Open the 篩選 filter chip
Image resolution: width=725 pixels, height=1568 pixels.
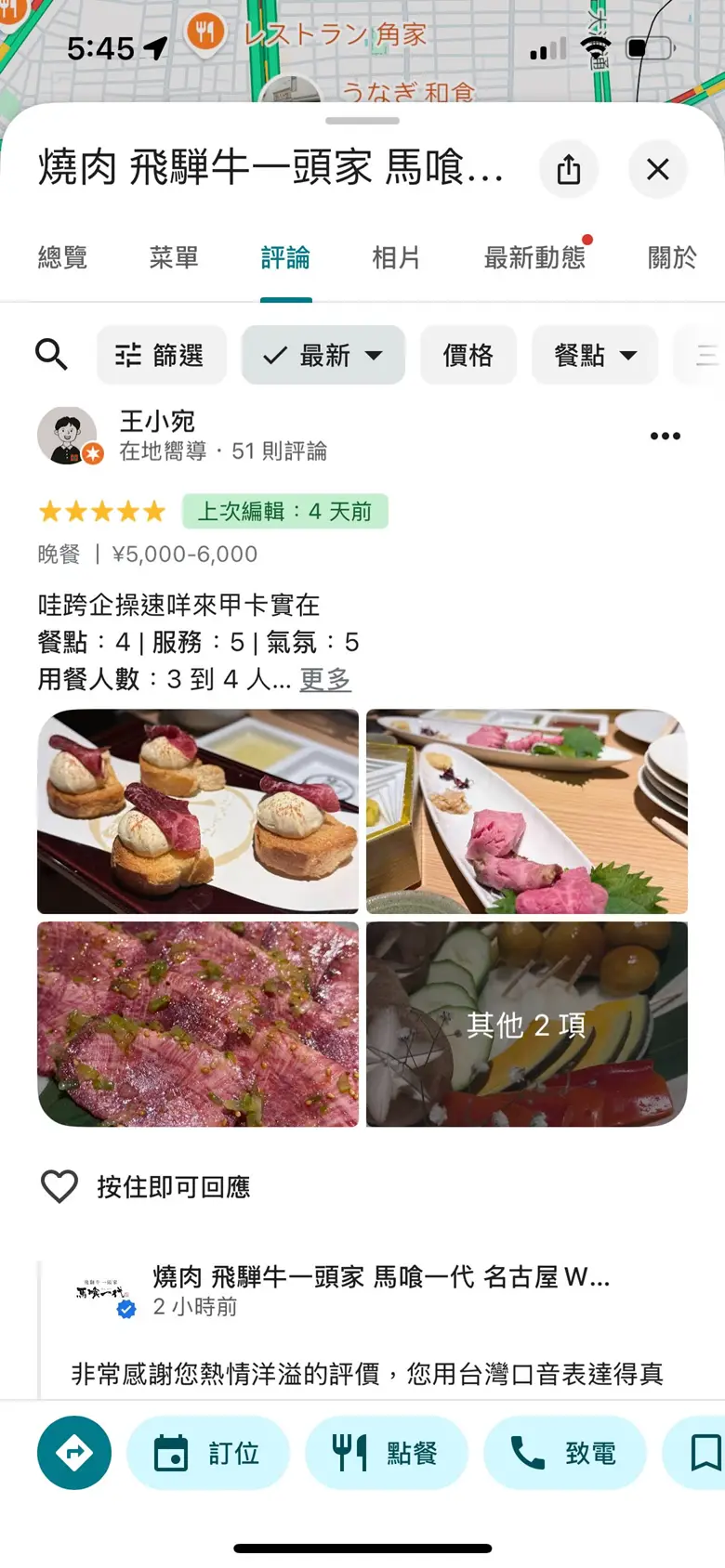[x=161, y=355]
